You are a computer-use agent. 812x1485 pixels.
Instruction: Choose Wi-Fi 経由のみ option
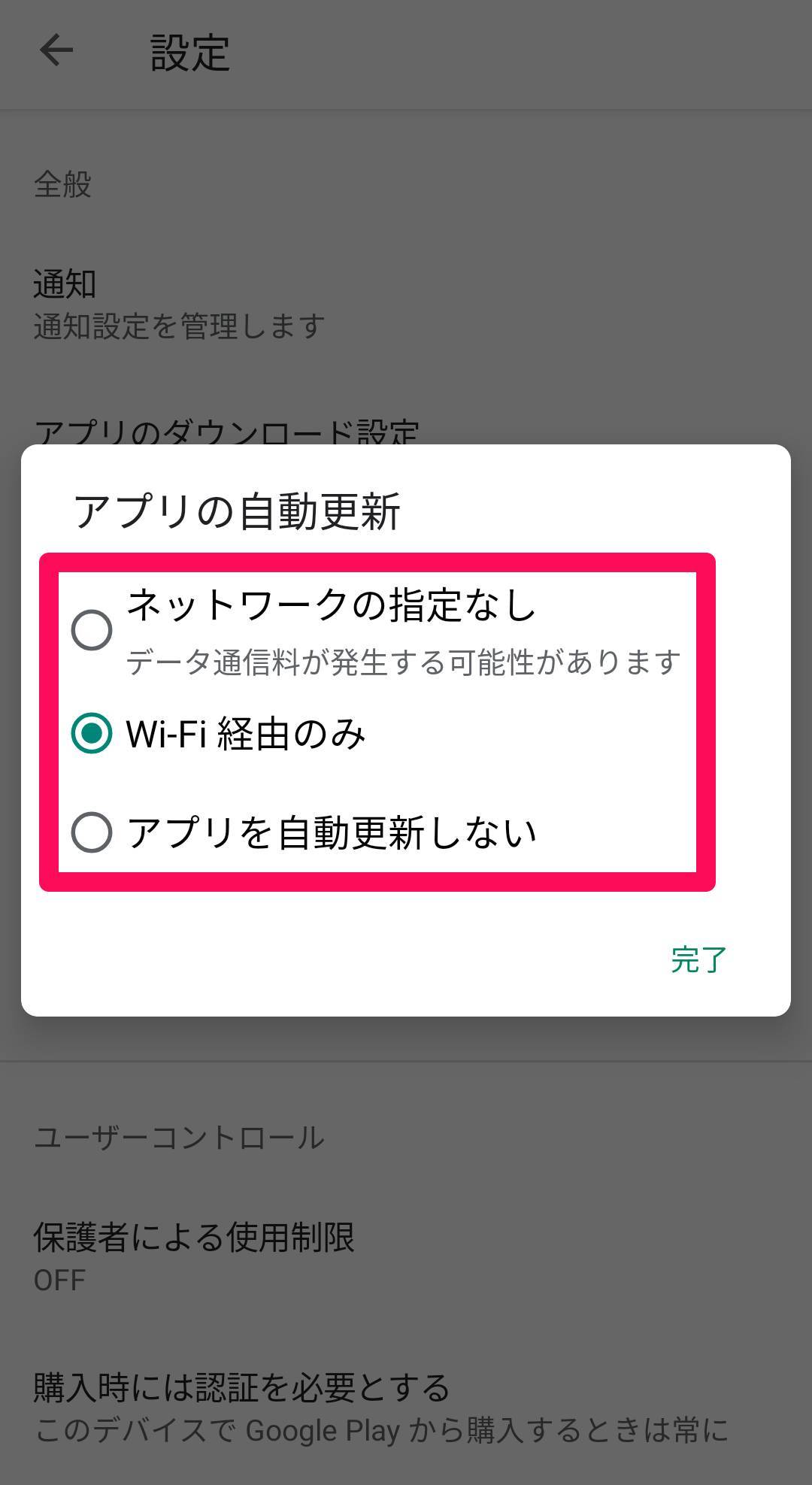click(x=377, y=734)
